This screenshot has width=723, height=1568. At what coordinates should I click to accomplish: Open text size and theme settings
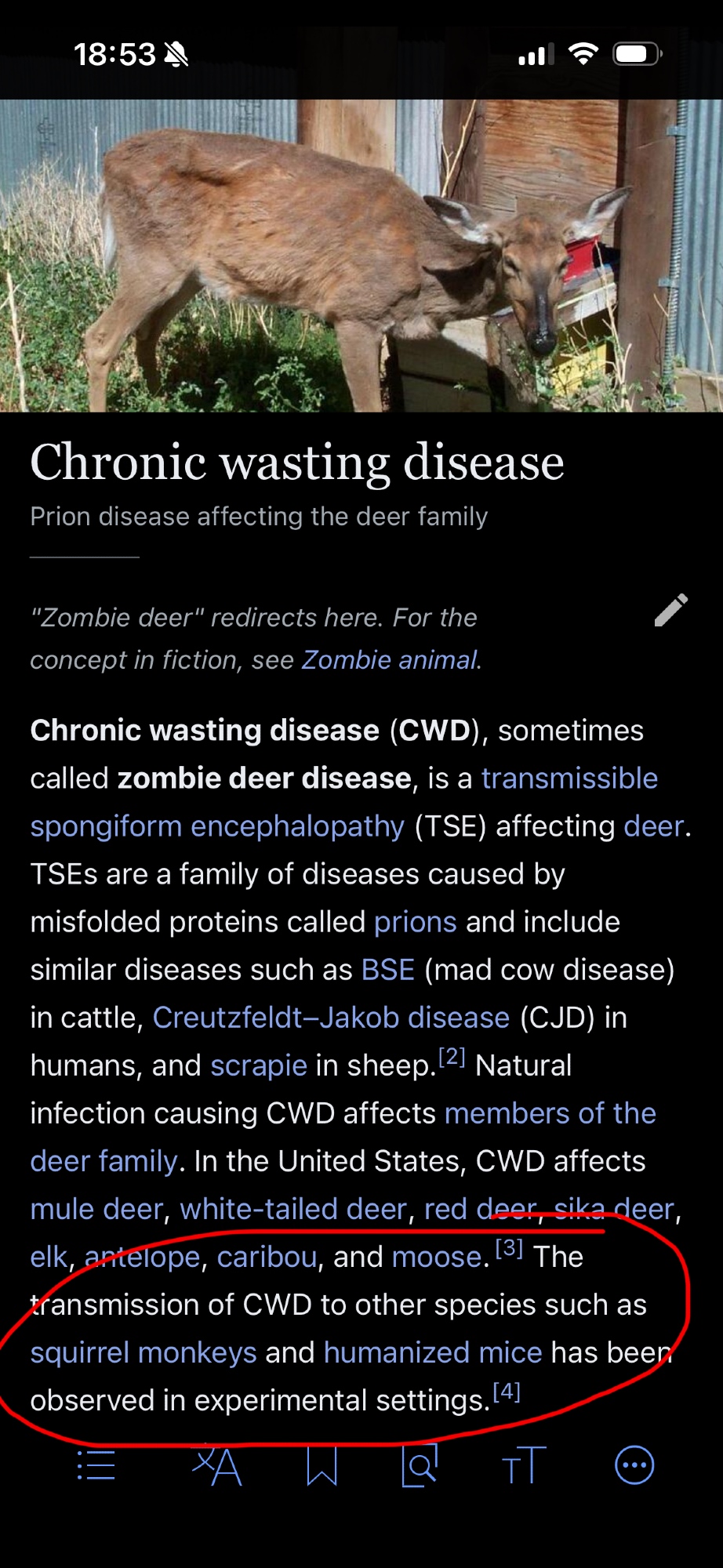(x=523, y=1465)
